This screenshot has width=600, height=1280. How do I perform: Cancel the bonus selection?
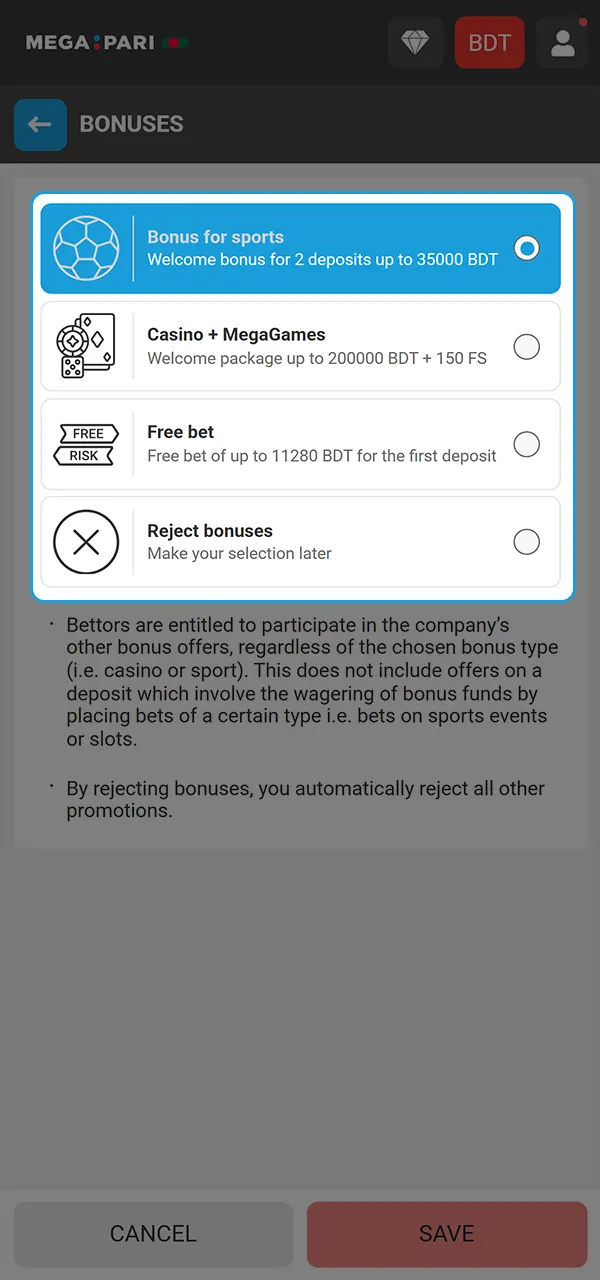click(x=153, y=1234)
